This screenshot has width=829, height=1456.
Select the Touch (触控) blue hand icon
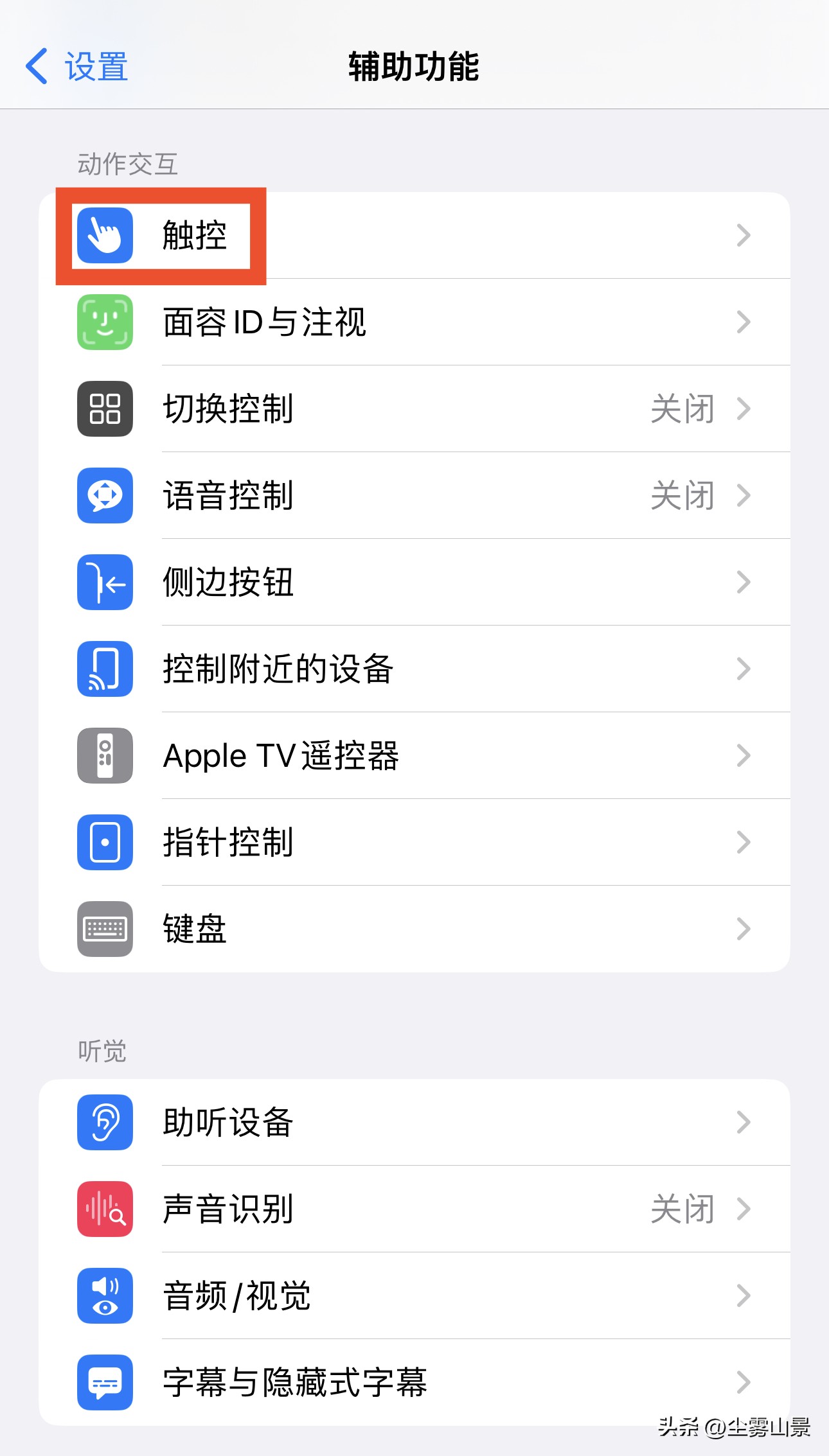pos(104,234)
